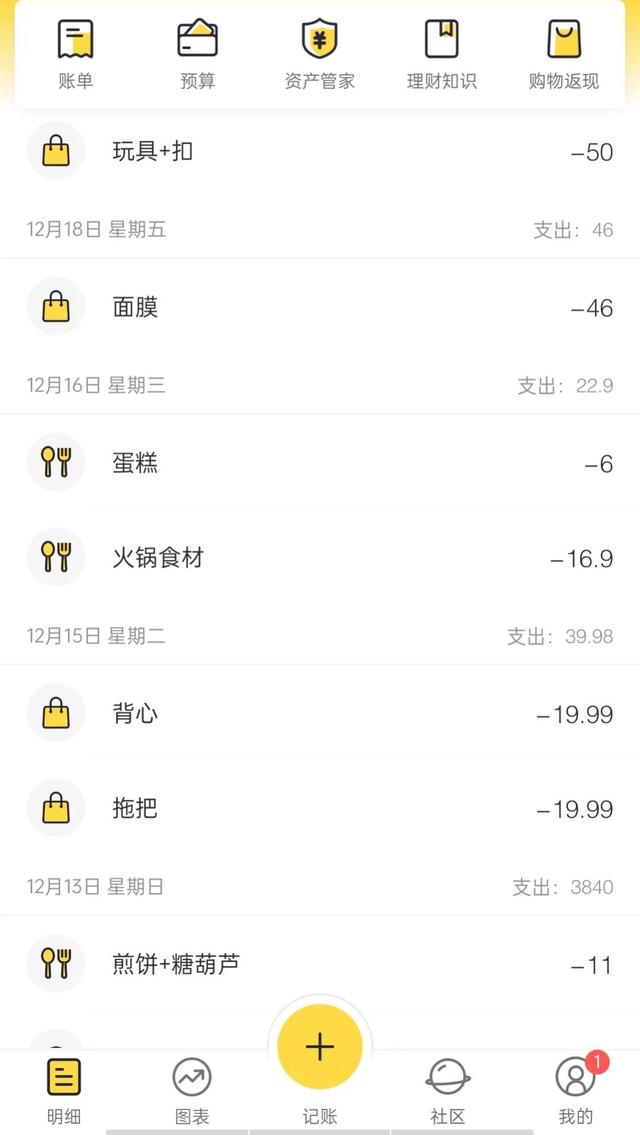The image size is (640, 1135).
Task: Open the 拖把 expense entry
Action: point(320,808)
